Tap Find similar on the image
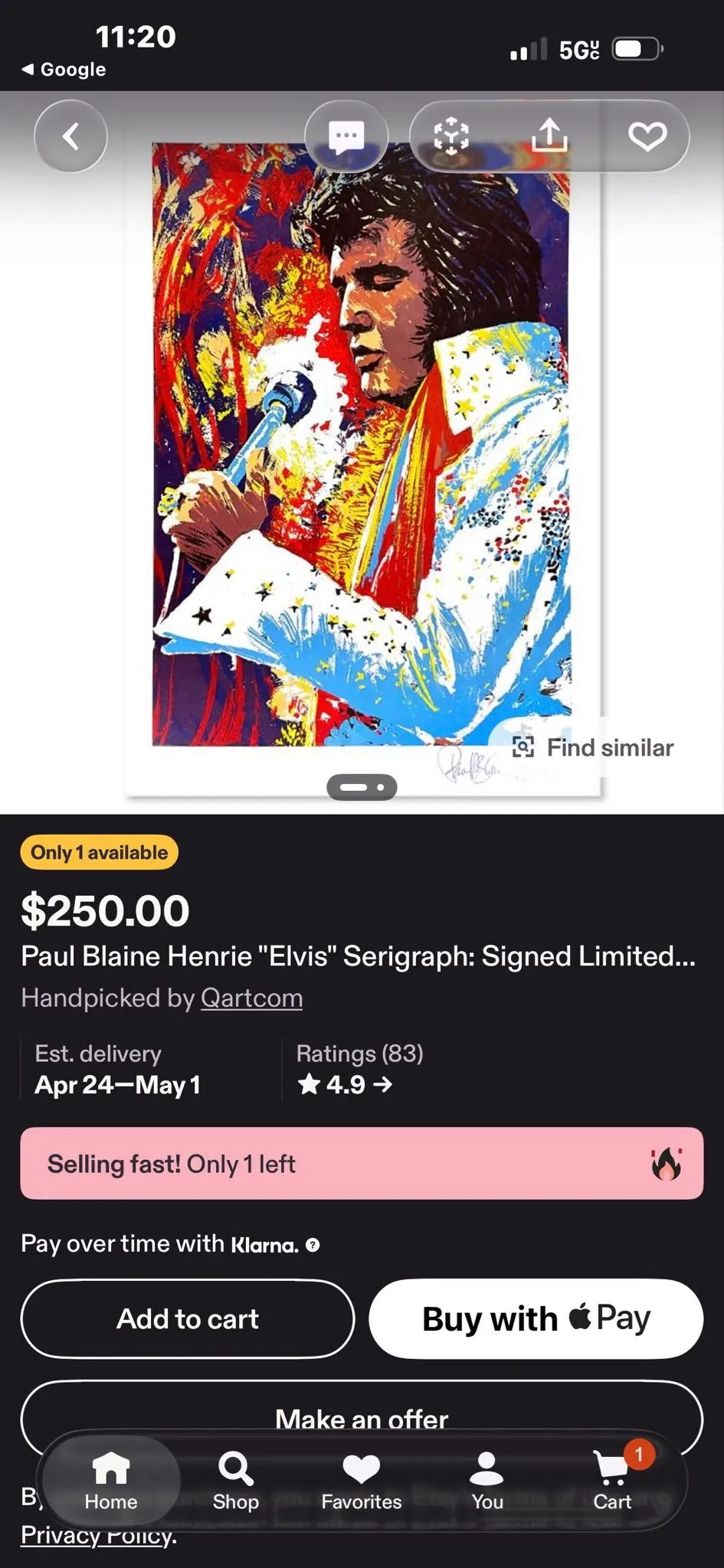The height and width of the screenshot is (1568, 724). coord(591,747)
